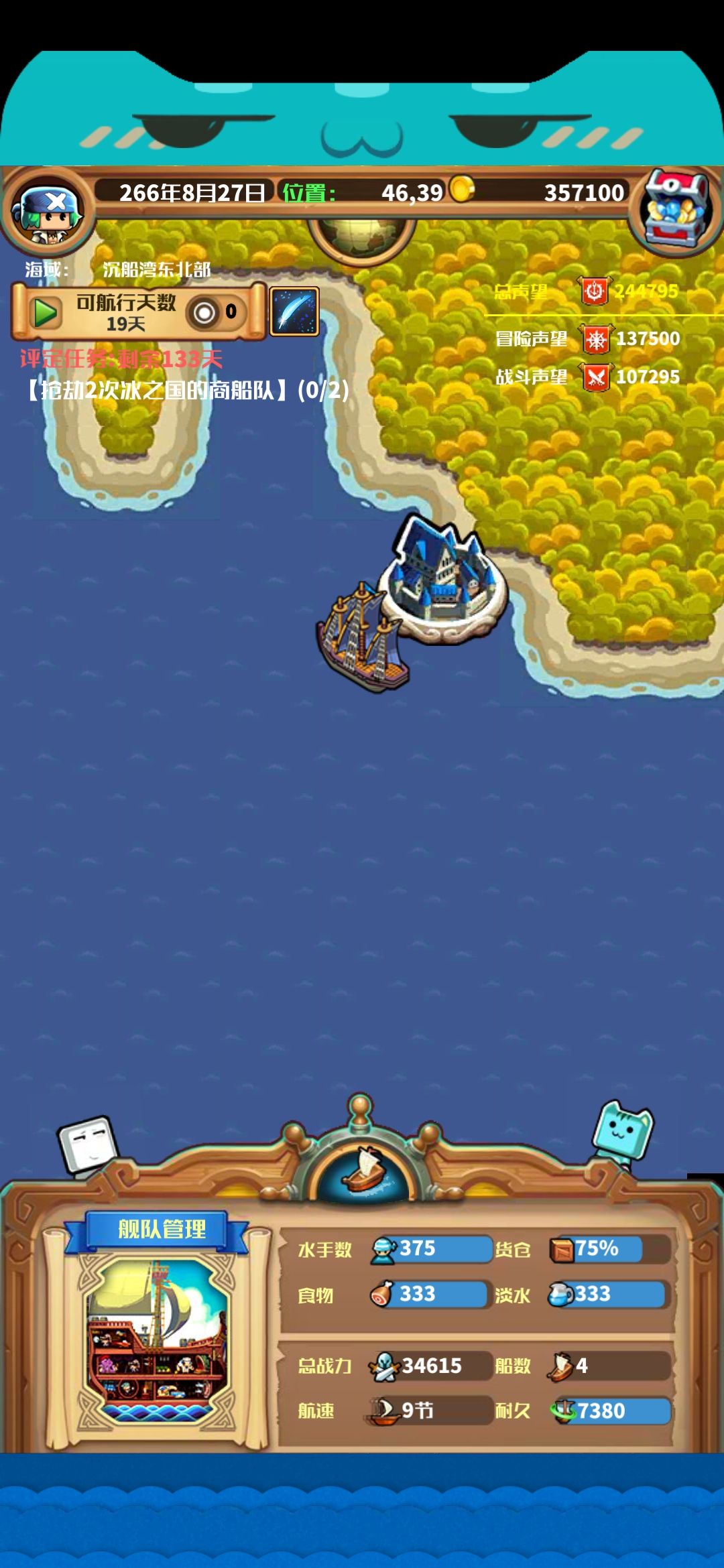Screen dimensions: 724x1568
Task: Tap the white cube character
Action: 88,1147
